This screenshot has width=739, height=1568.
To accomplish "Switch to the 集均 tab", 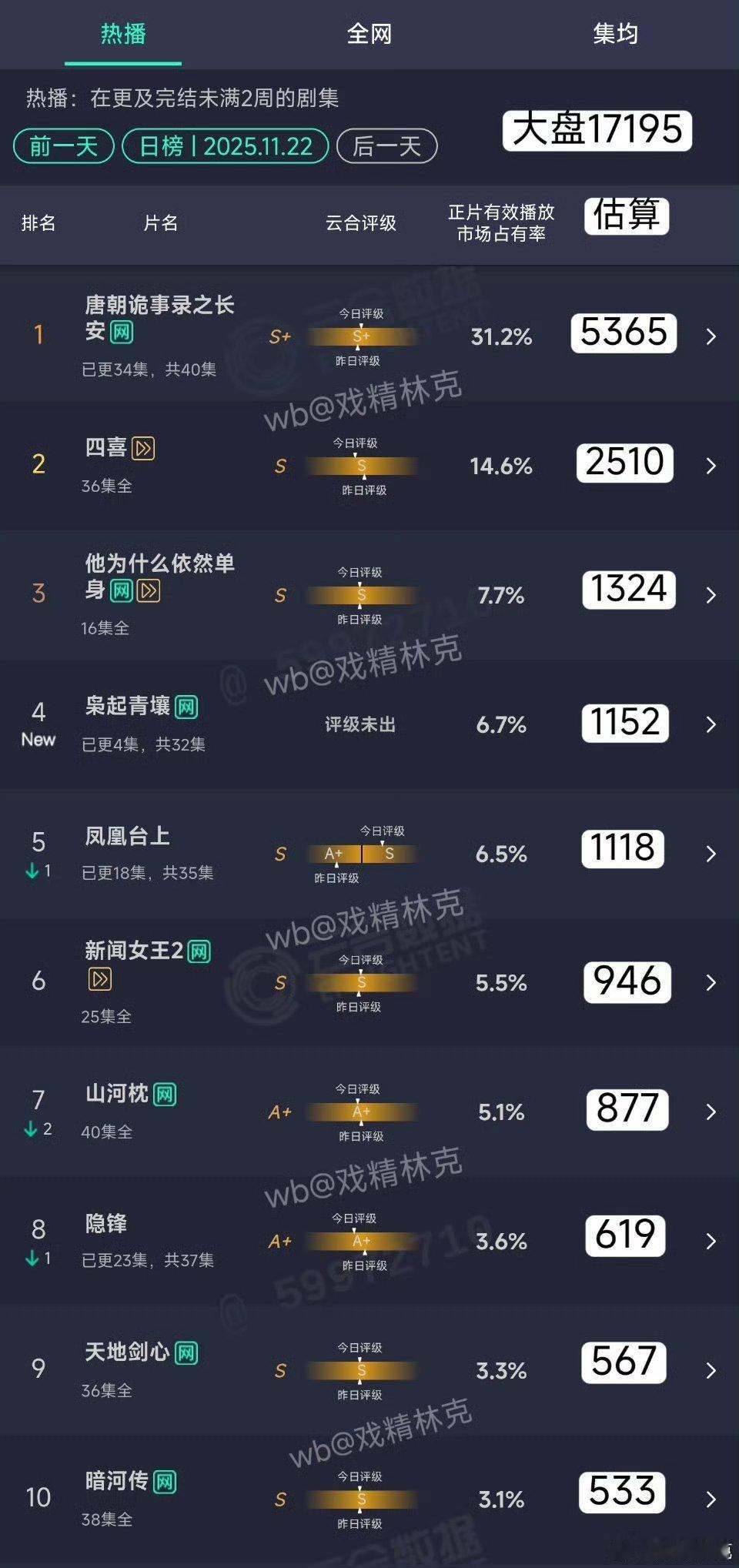I will (616, 34).
